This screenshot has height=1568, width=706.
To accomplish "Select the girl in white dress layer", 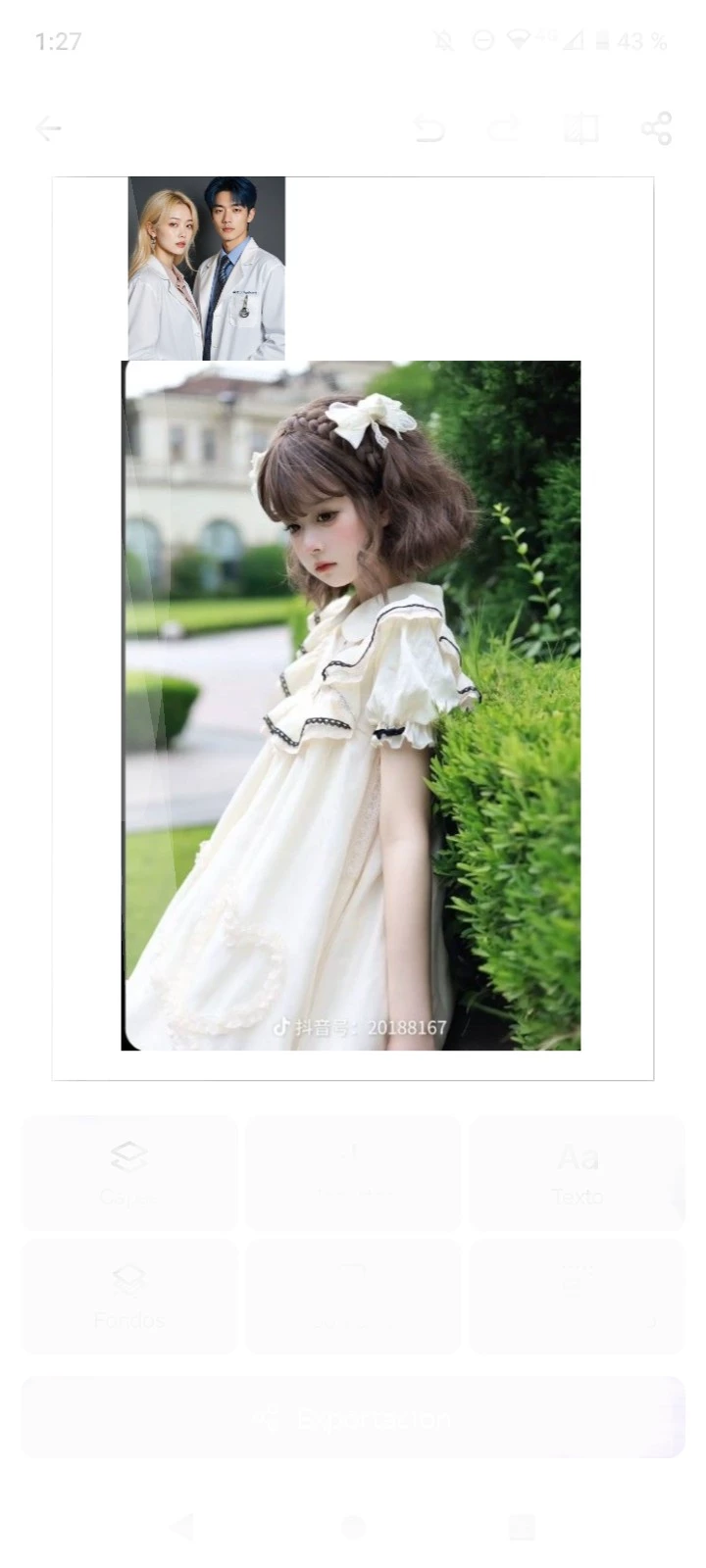I will point(351,706).
